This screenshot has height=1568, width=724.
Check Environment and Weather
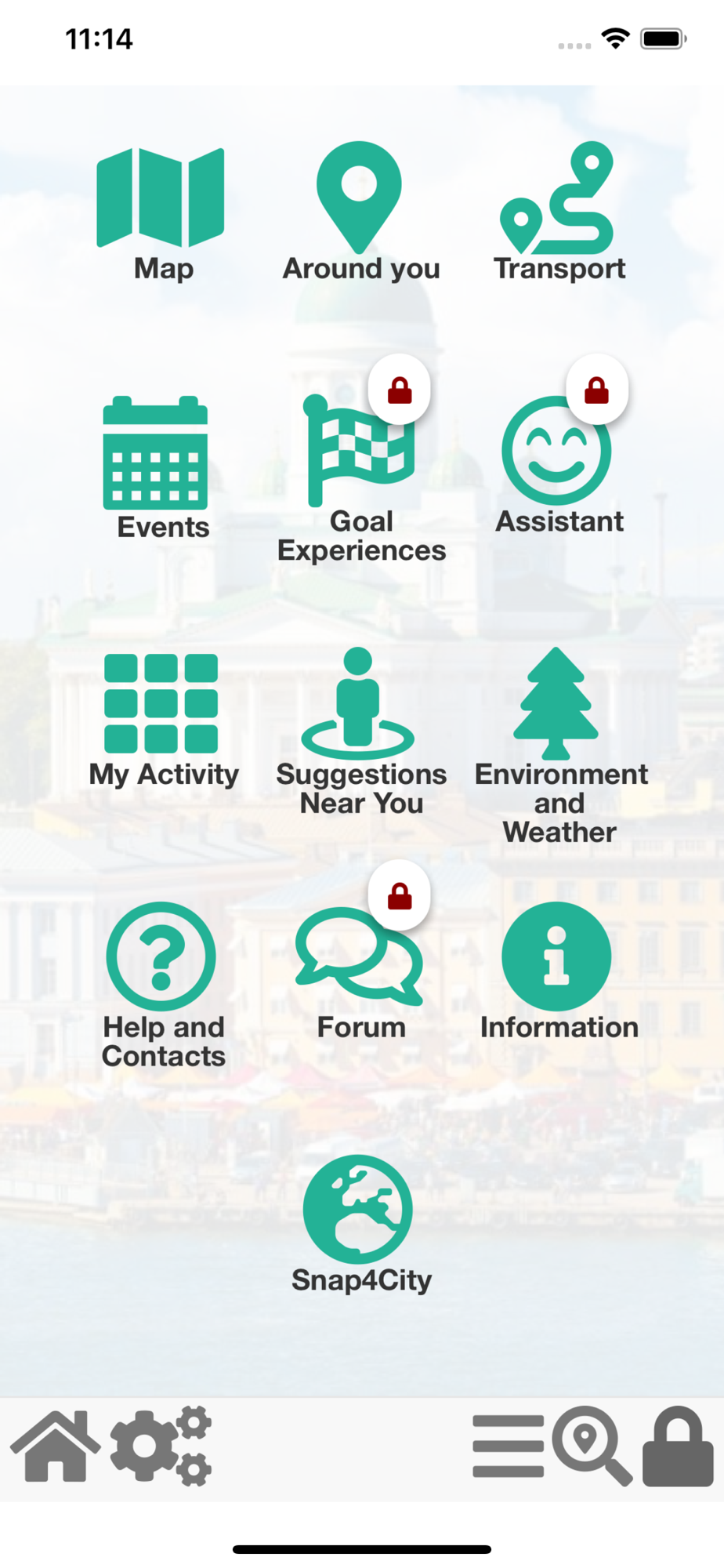tap(560, 746)
